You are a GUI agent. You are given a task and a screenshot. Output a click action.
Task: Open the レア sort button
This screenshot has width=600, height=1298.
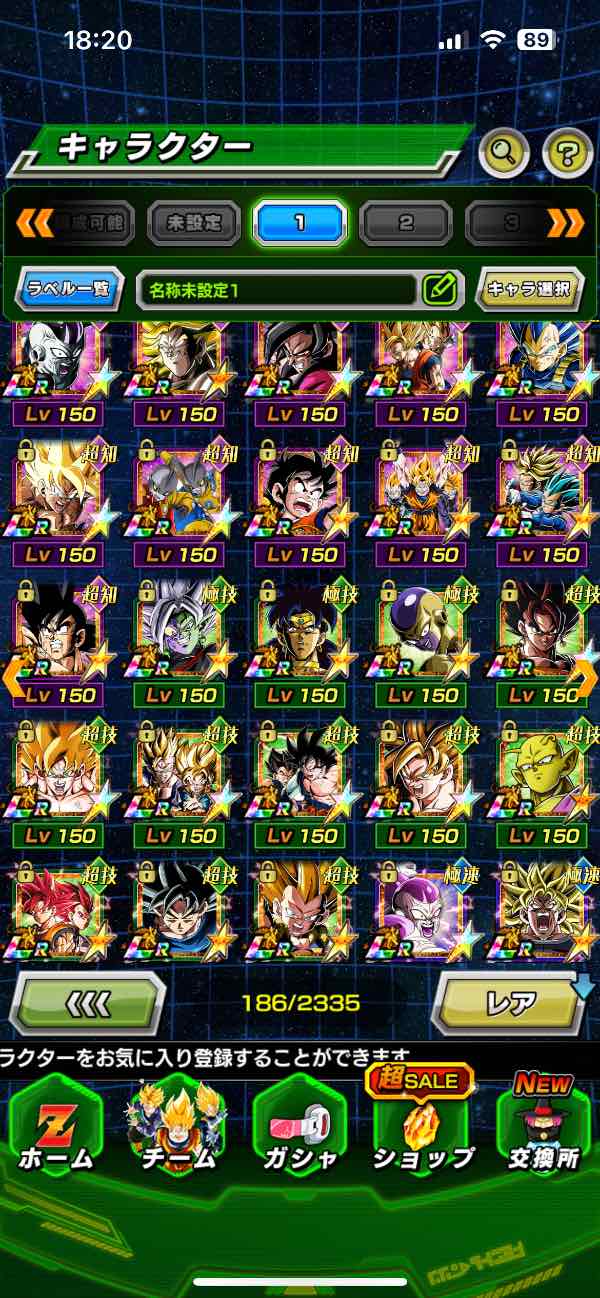(510, 1002)
